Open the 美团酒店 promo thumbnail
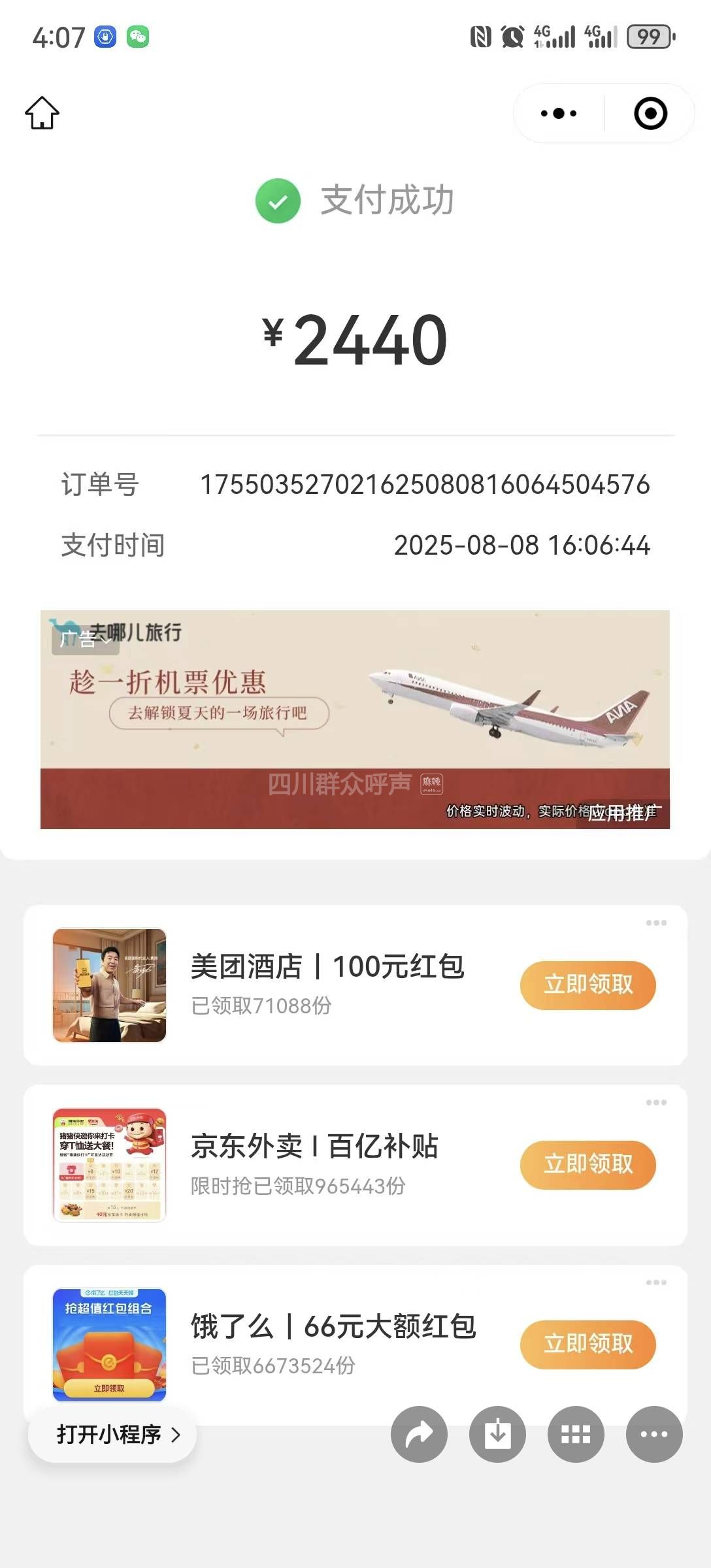The image size is (711, 1568). point(109,985)
